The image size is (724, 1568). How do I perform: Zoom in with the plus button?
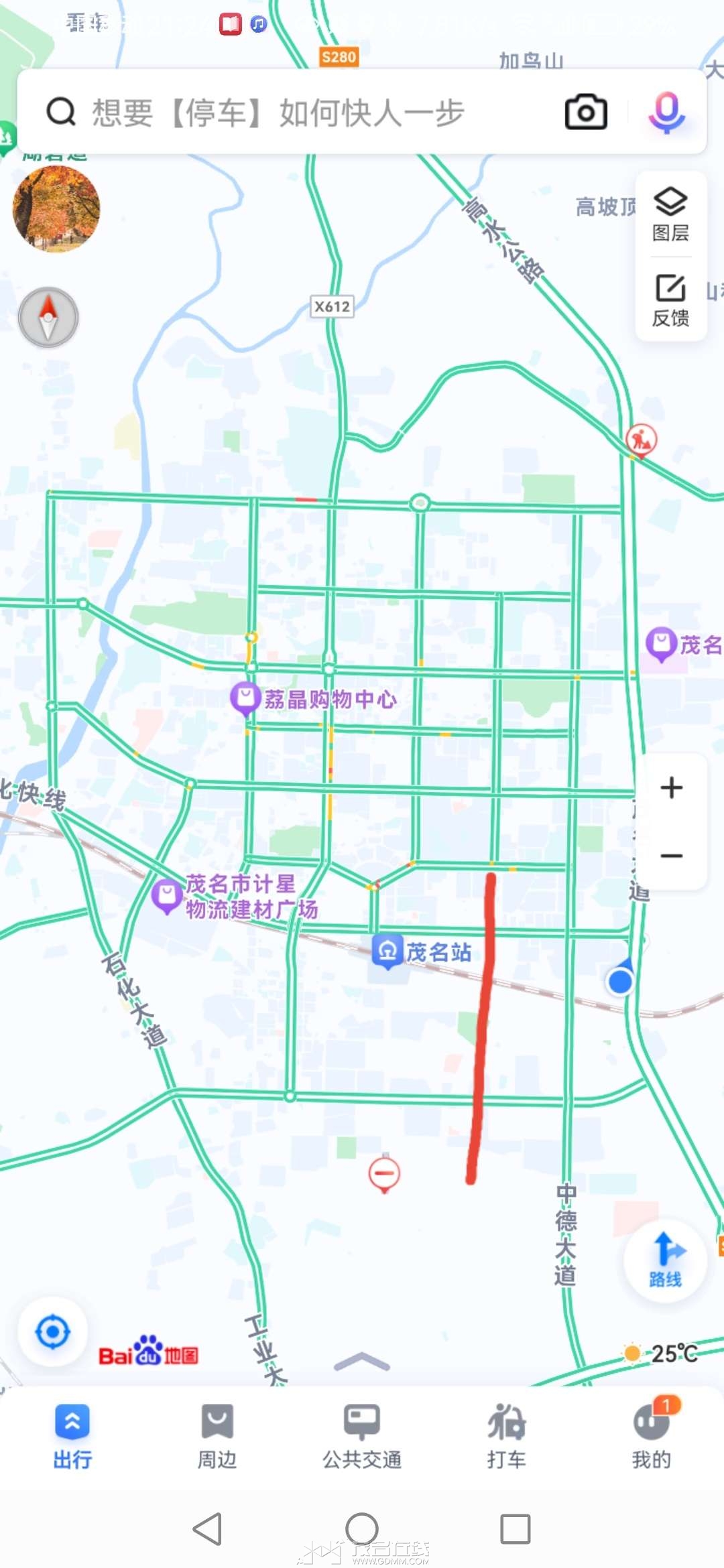pyautogui.click(x=671, y=788)
